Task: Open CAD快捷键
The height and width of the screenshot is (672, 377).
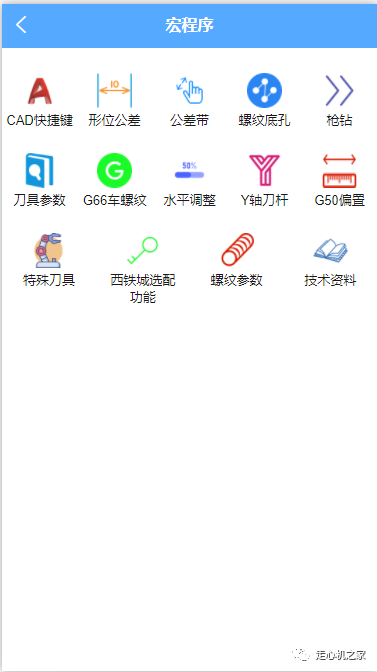Action: 40,100
